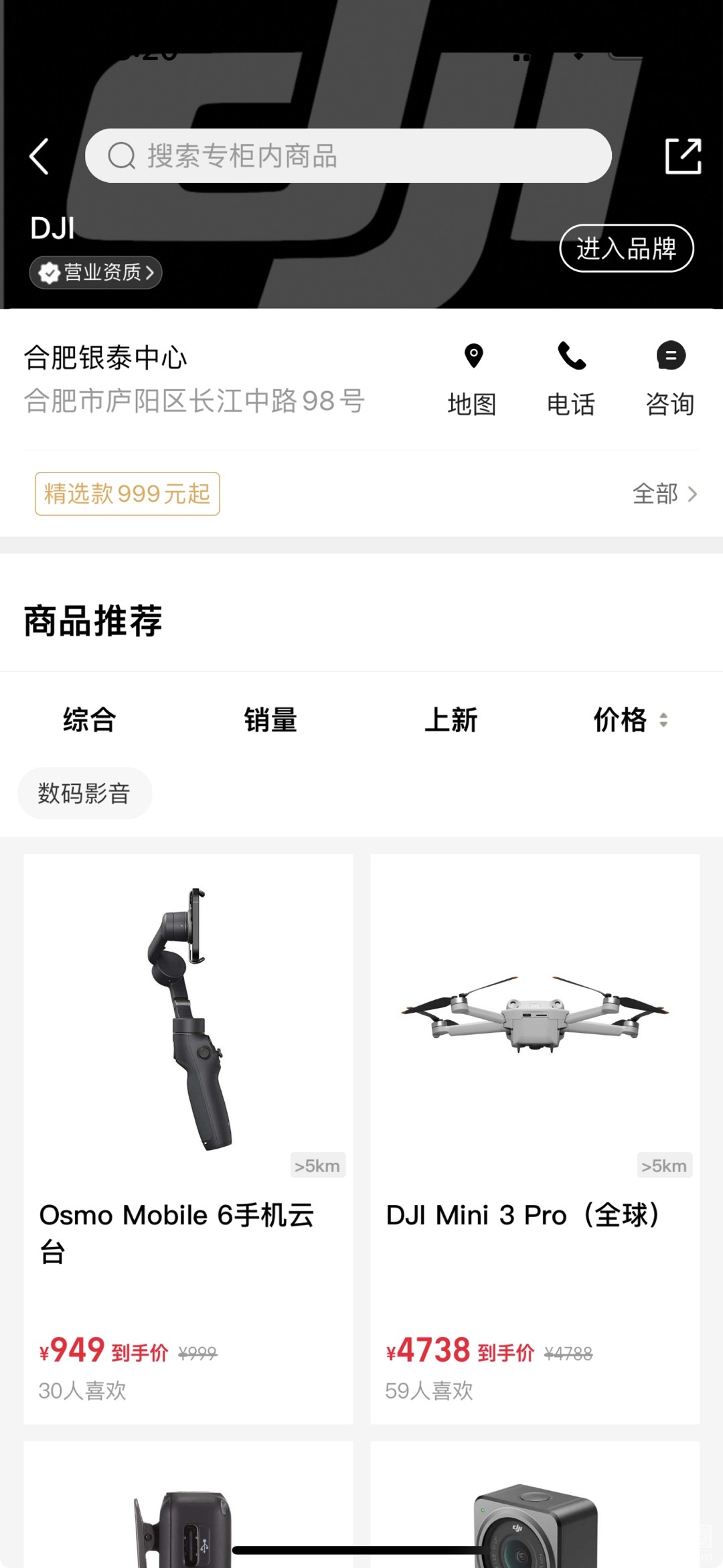Sort products by 销量
The height and width of the screenshot is (1568, 723).
coord(270,720)
